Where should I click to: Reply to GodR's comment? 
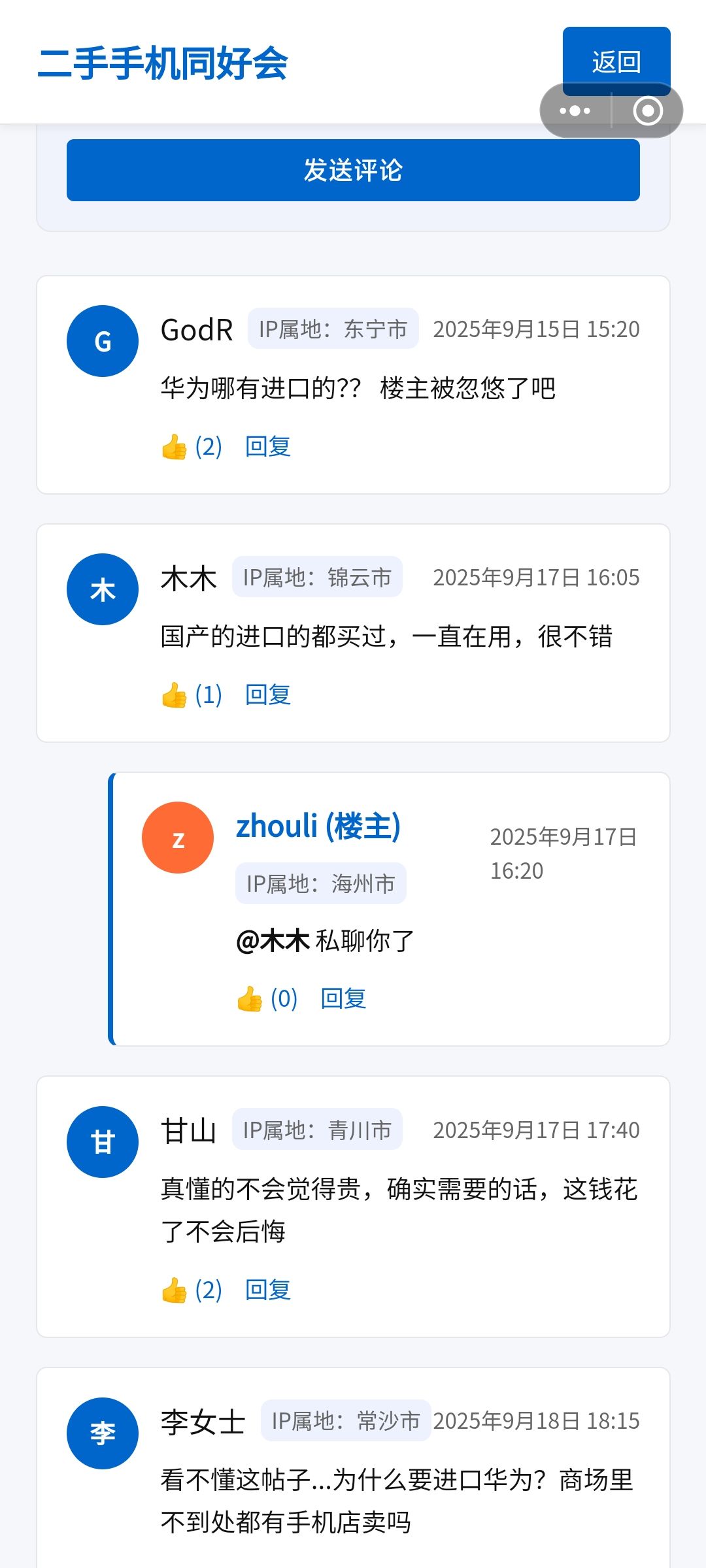tap(268, 447)
